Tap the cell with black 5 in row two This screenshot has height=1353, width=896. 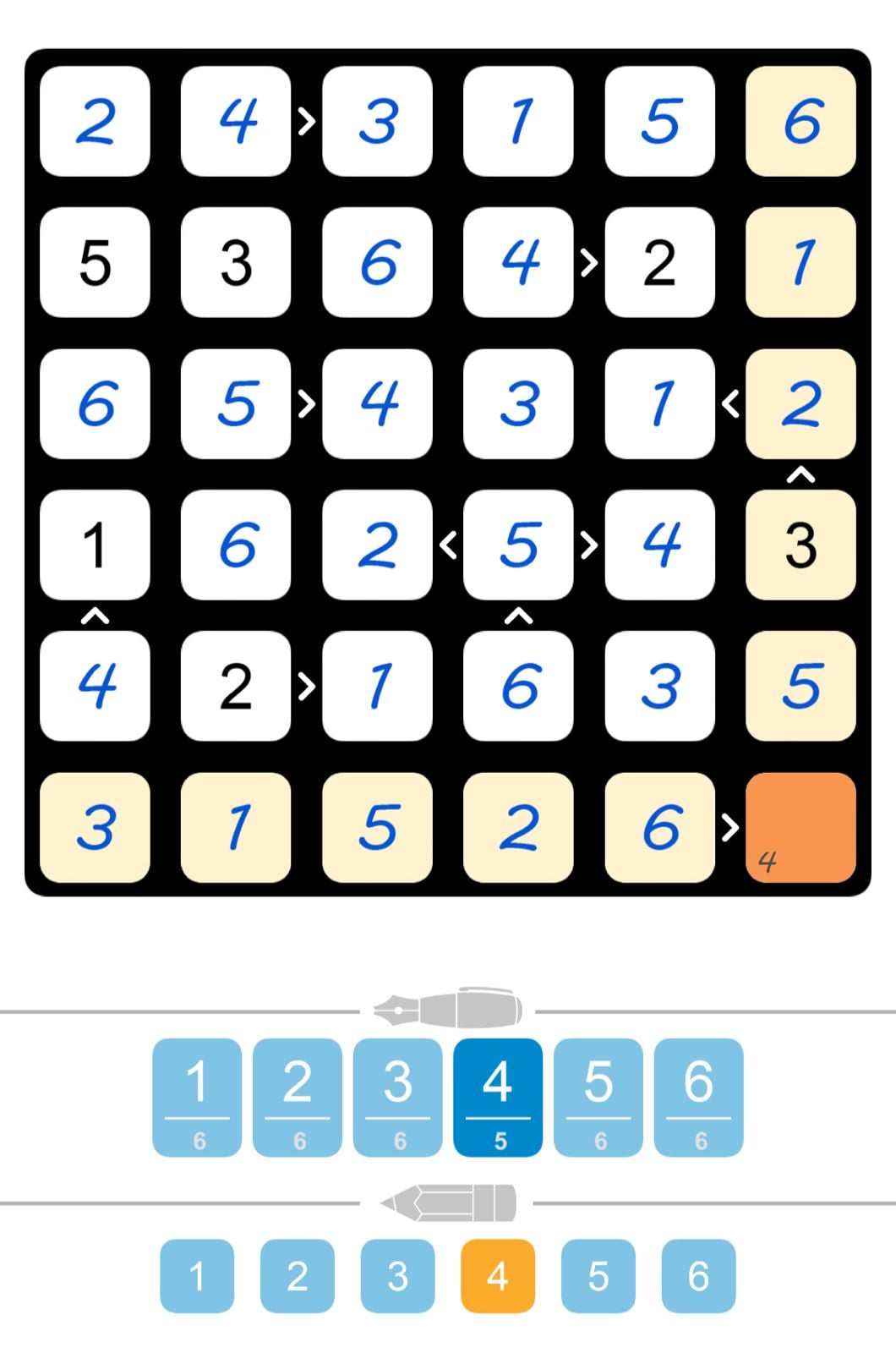(96, 262)
